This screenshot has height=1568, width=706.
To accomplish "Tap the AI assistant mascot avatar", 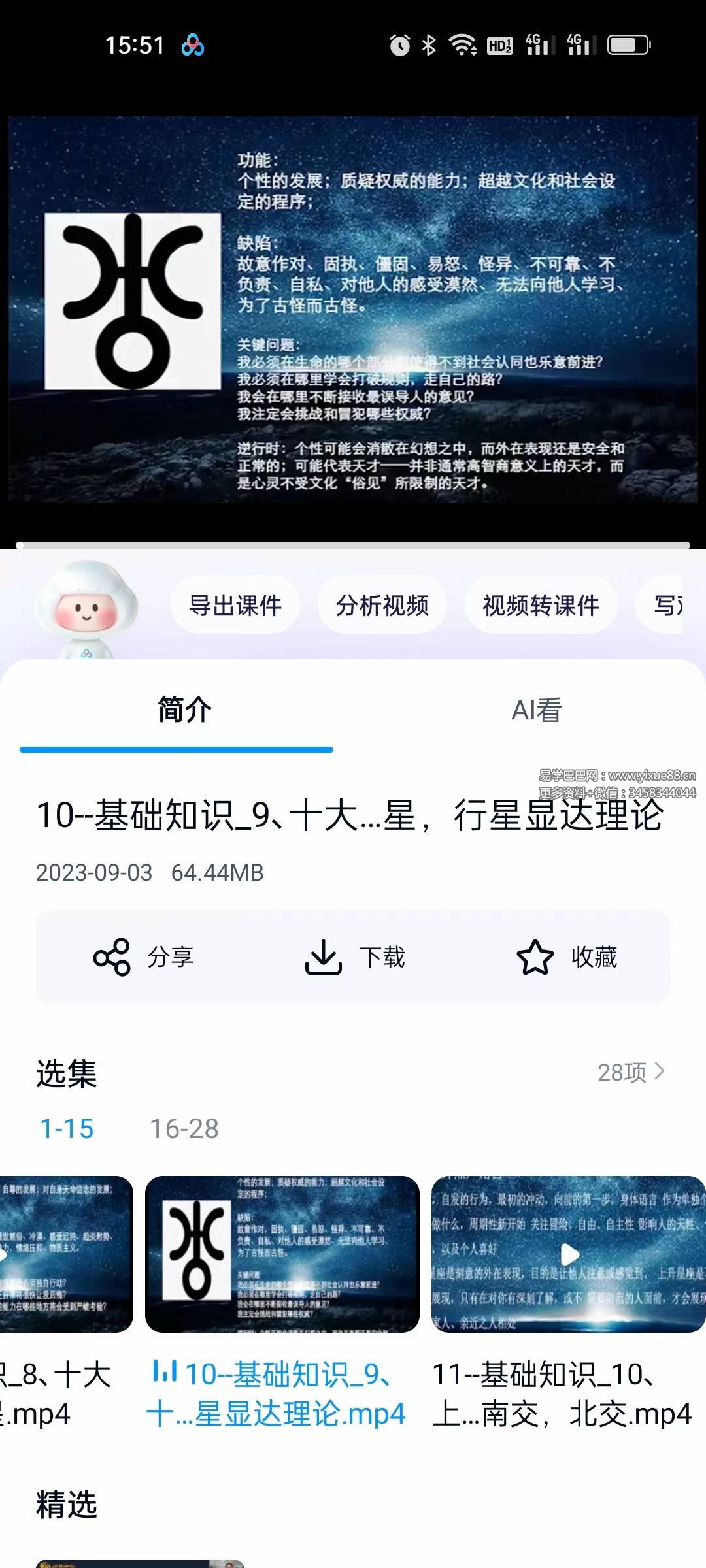I will tap(86, 608).
